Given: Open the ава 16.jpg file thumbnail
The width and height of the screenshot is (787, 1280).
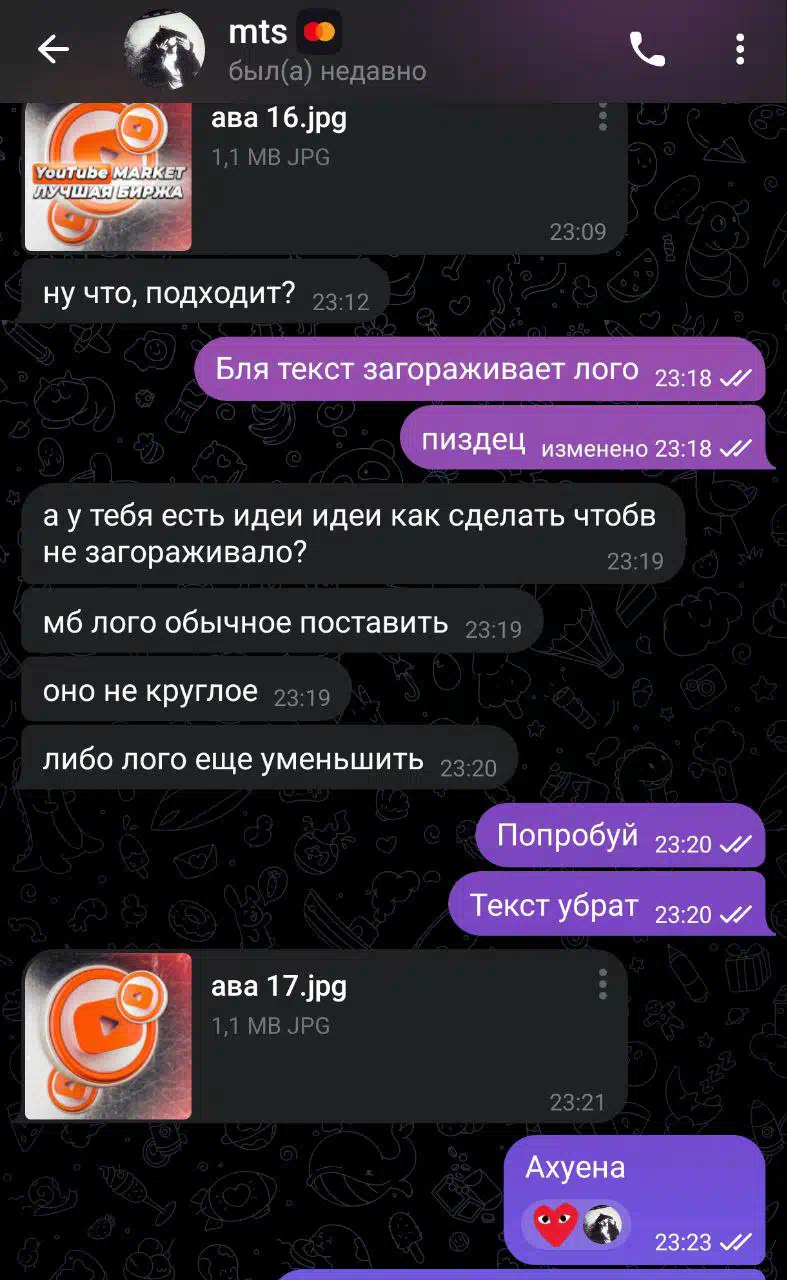Looking at the screenshot, I should (x=108, y=175).
